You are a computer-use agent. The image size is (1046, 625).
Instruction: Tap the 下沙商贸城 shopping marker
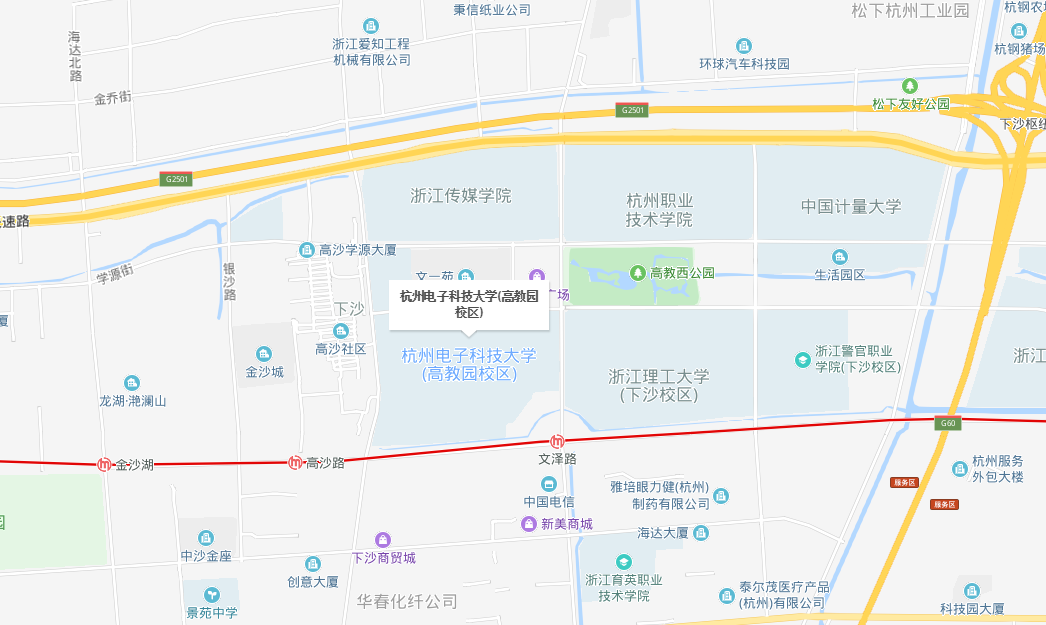click(382, 540)
